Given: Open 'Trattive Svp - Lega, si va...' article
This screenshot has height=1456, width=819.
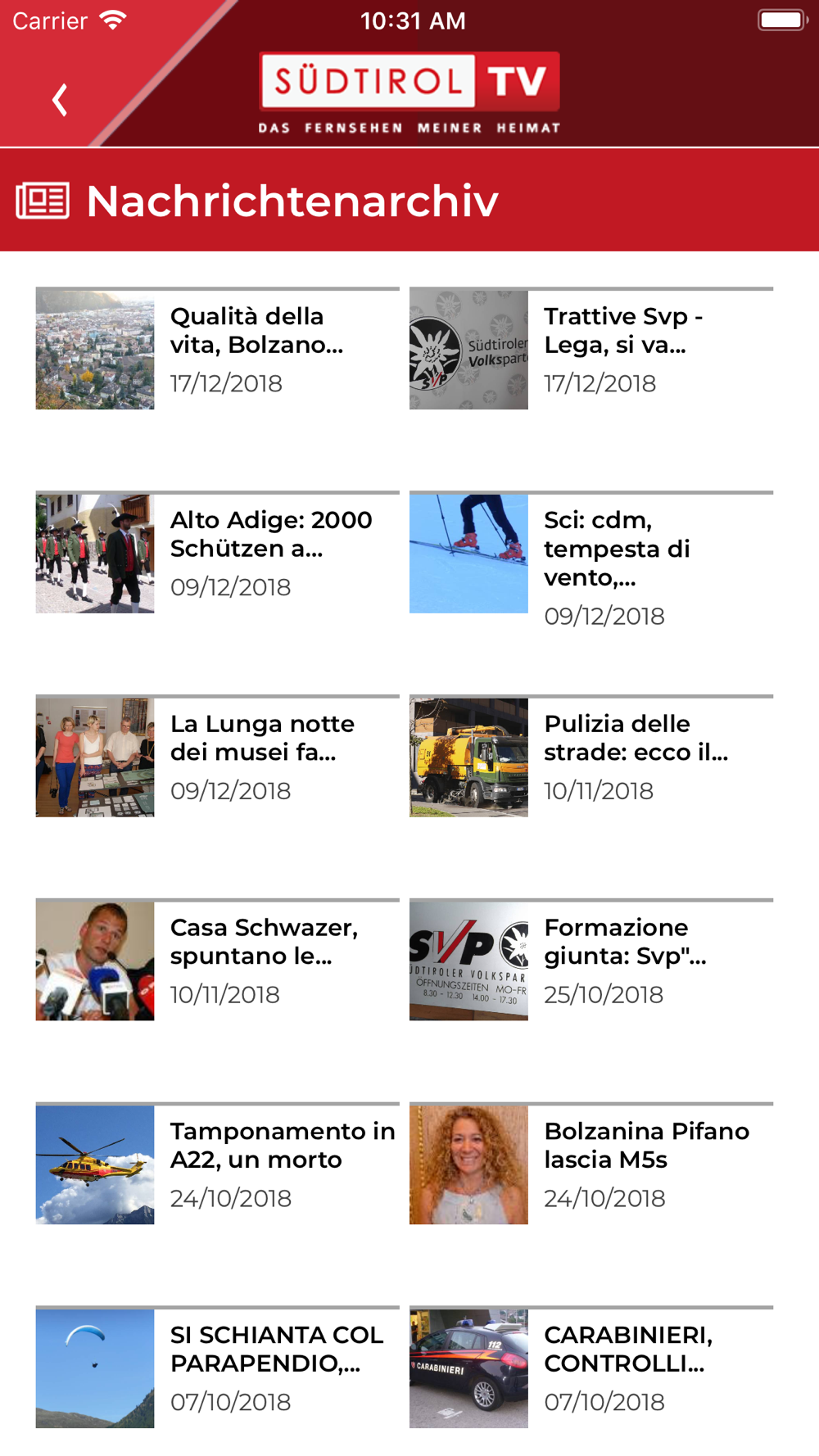Looking at the screenshot, I should point(591,349).
